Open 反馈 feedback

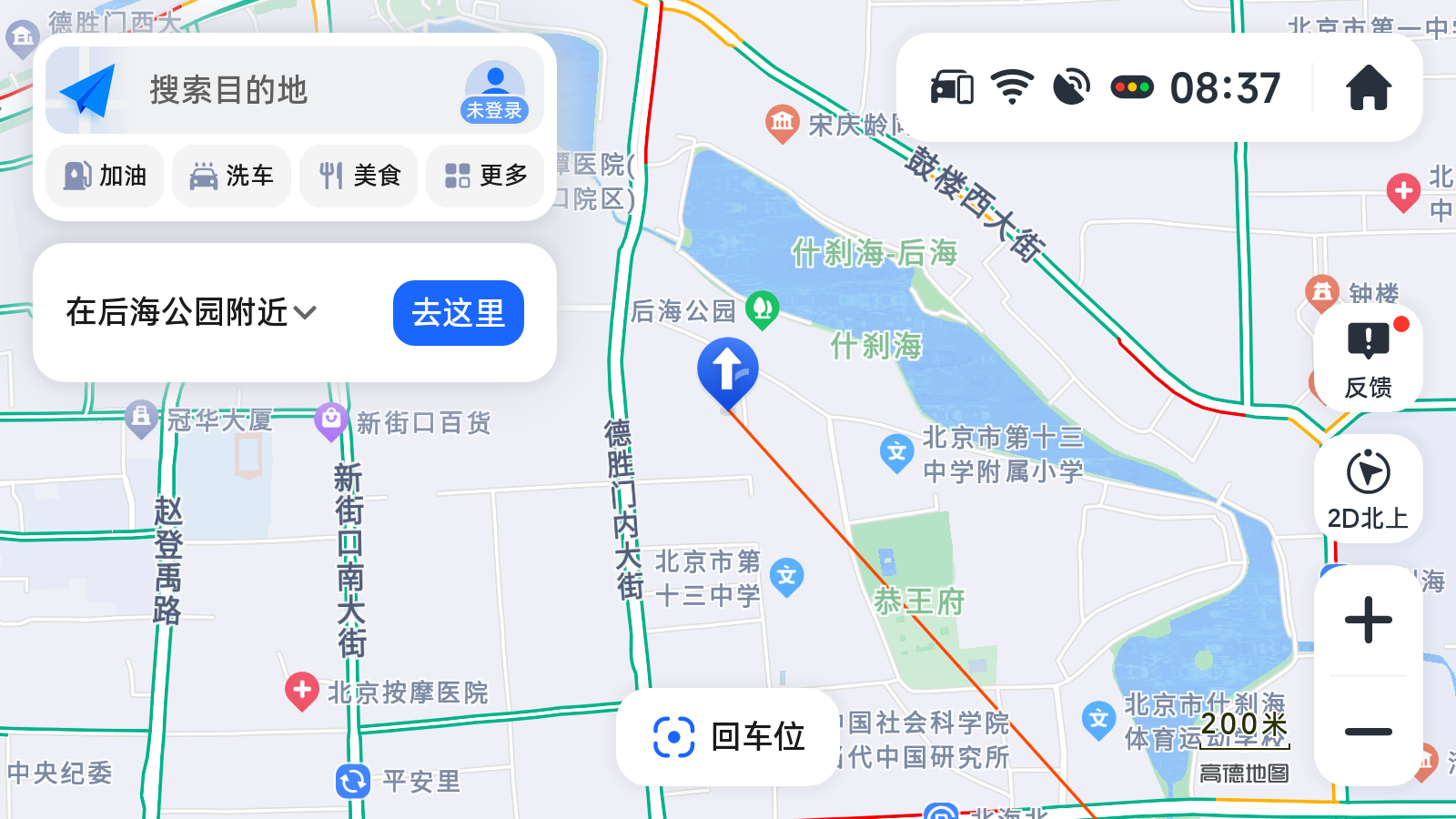(1368, 358)
